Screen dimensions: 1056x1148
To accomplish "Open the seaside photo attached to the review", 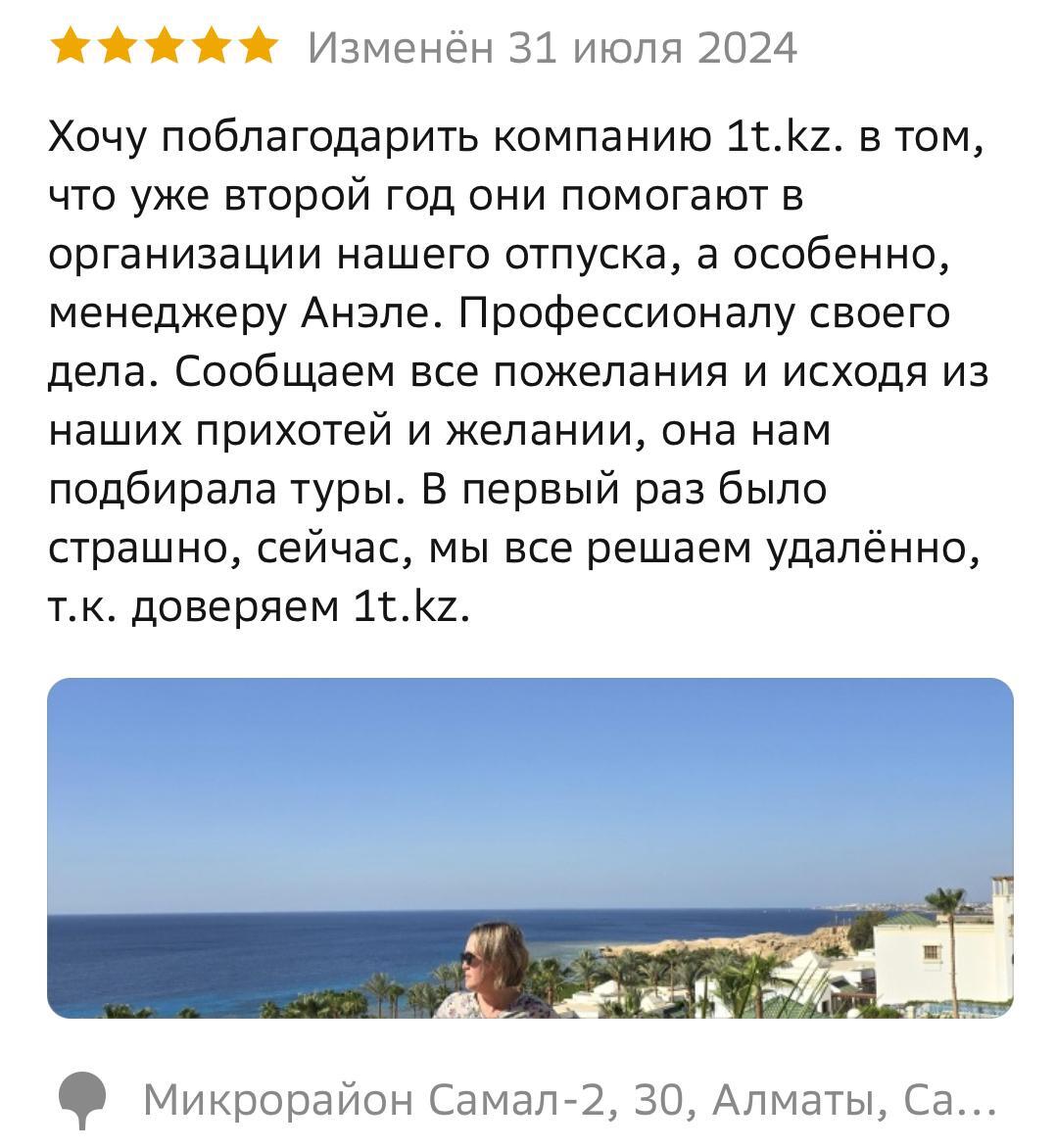I will click(x=529, y=847).
